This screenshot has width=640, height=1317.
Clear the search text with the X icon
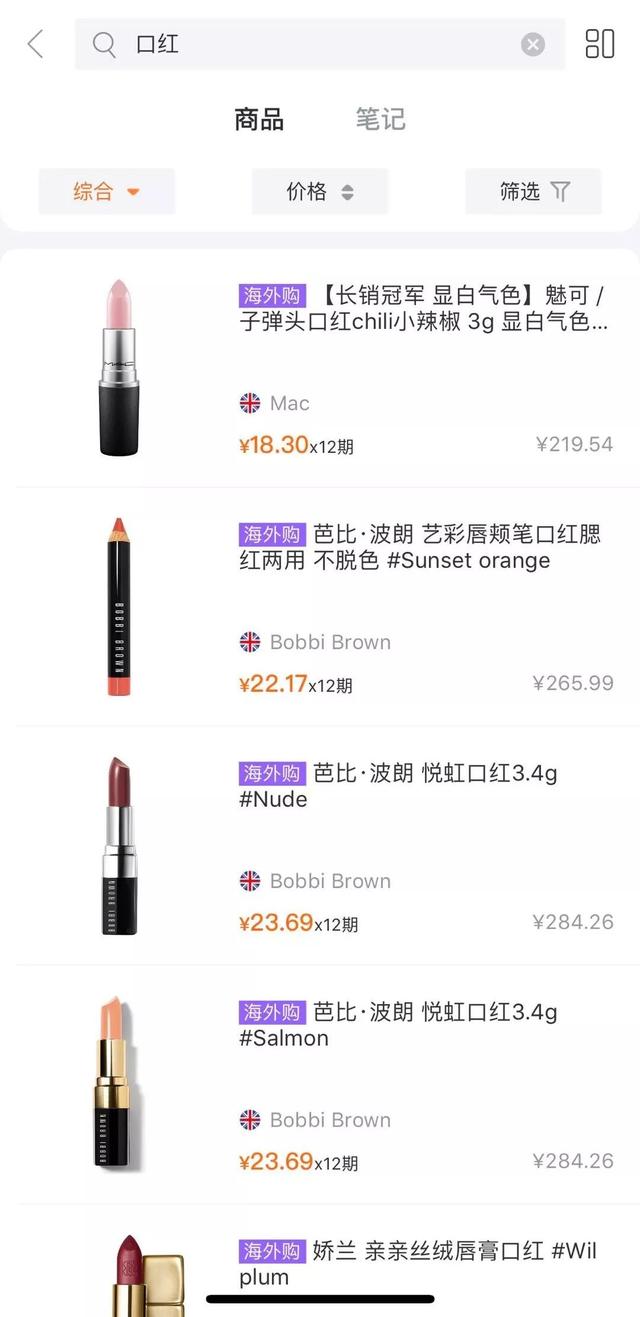533,44
